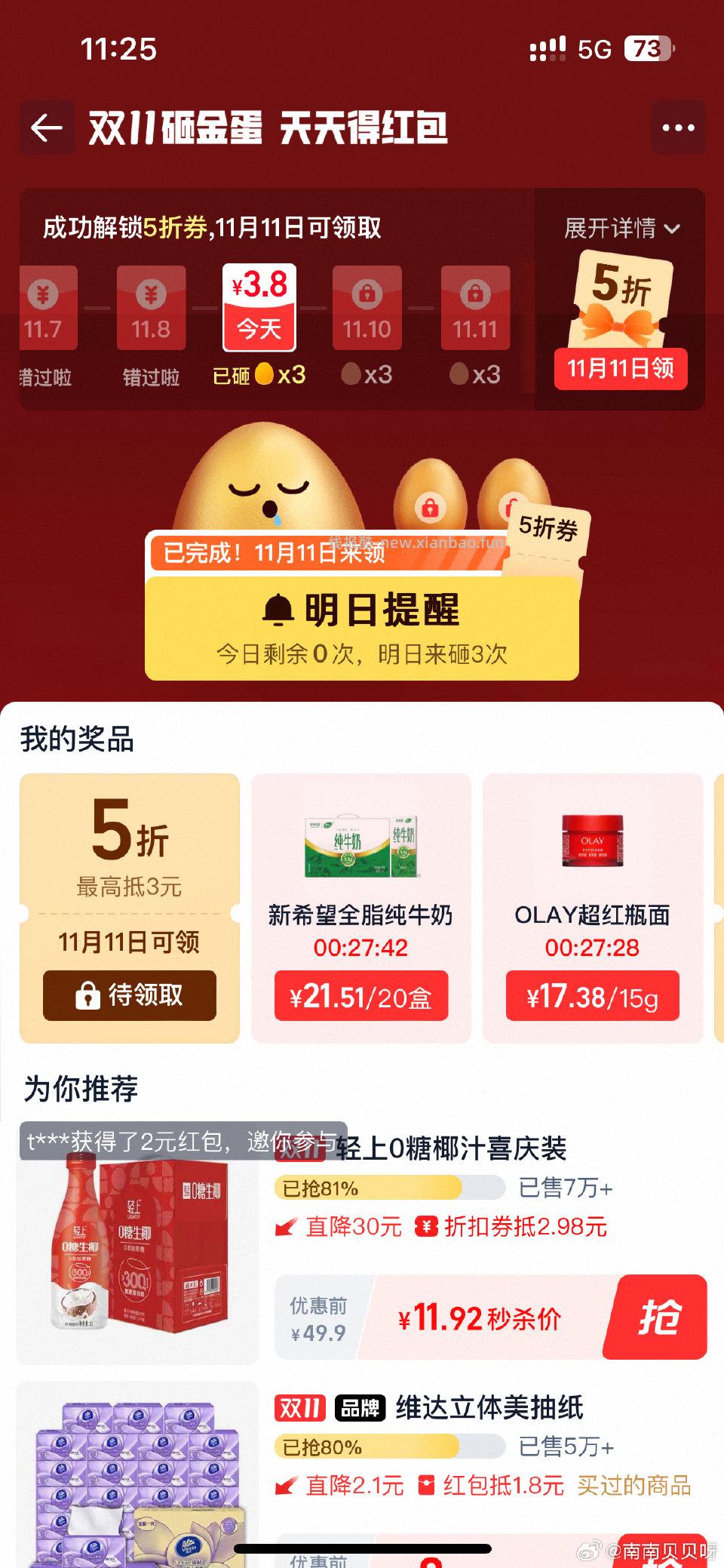Open the 新希望全脂纯牛奶 prize card
The image size is (724, 1568).
pos(362,905)
